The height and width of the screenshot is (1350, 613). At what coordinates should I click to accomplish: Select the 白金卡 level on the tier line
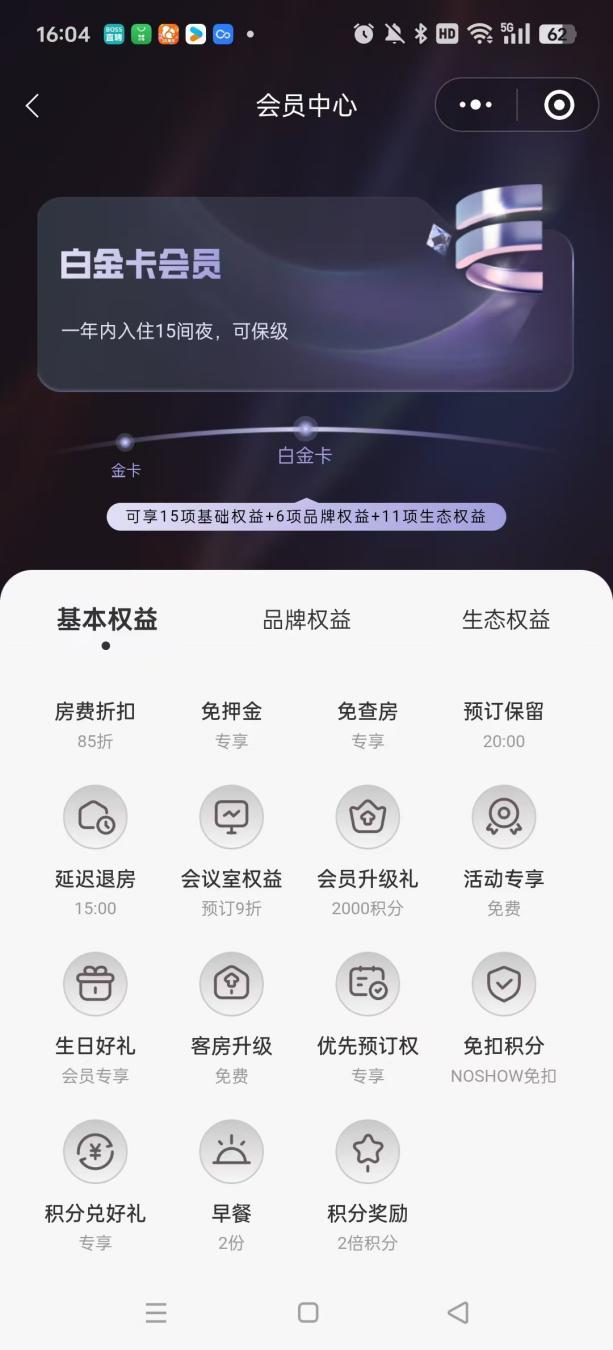tap(305, 432)
